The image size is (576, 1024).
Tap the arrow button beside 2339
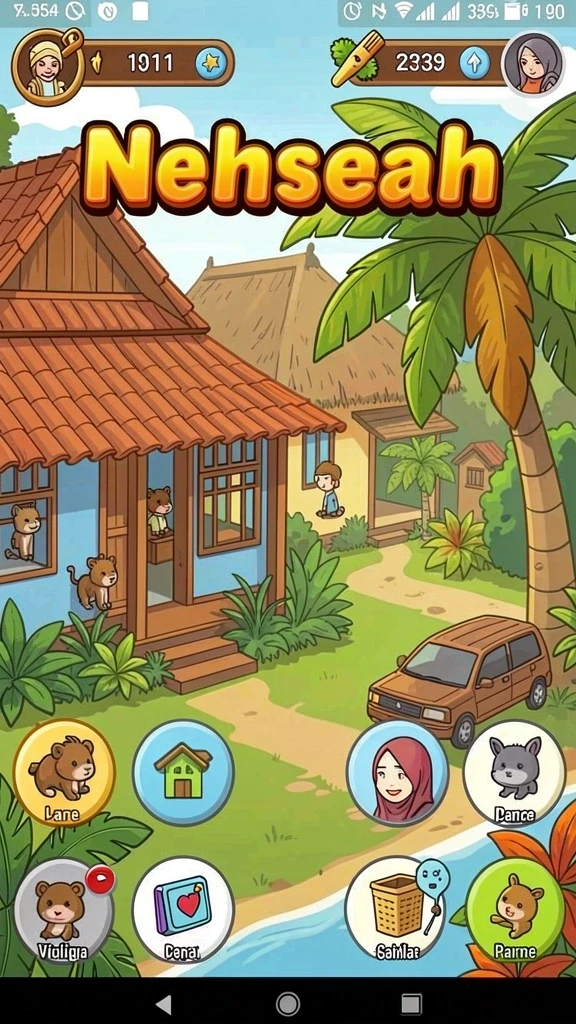pyautogui.click(x=475, y=63)
